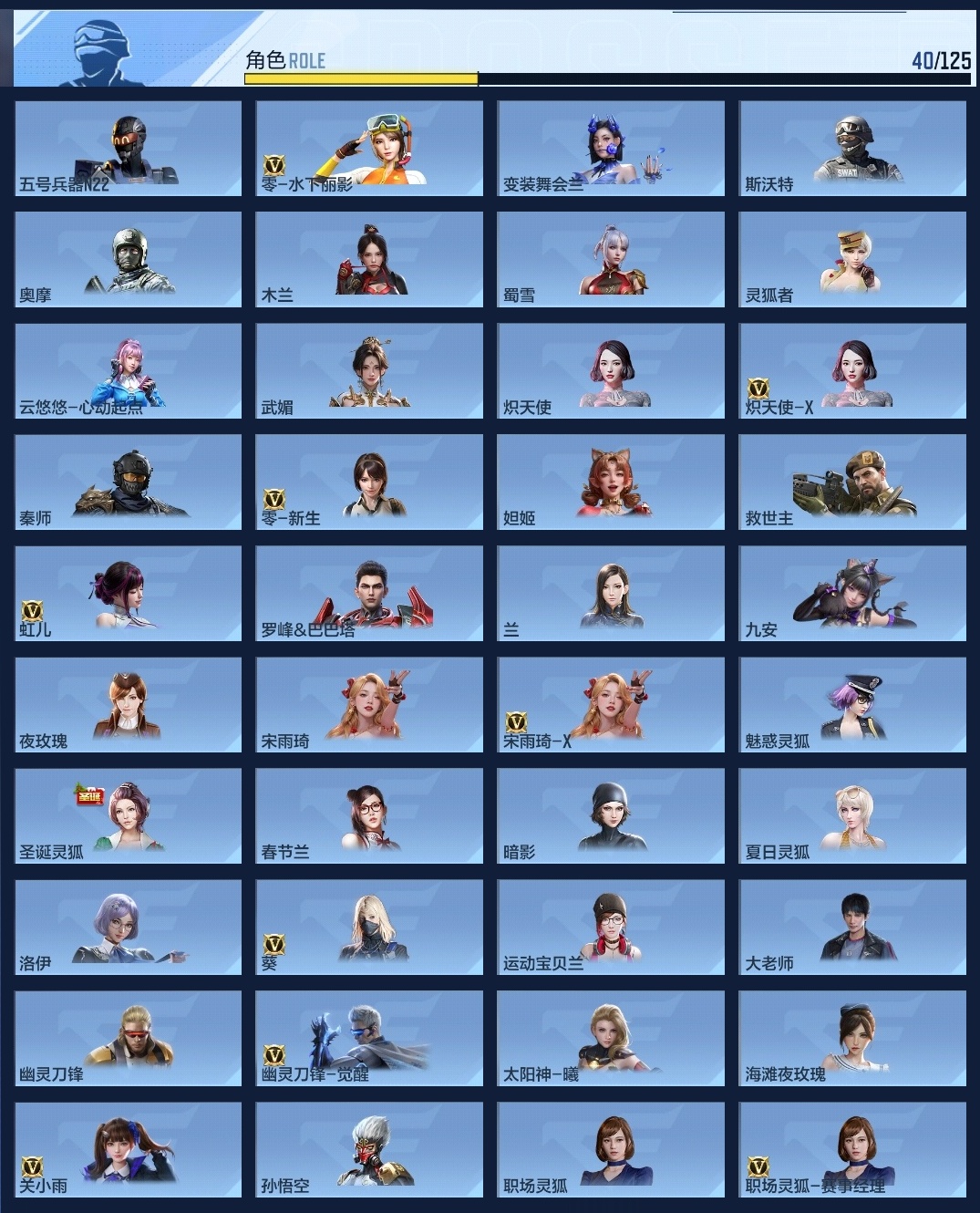980x1213 pixels.
Task: Open the 罗峰&巴巴塔 character card
Action: (x=369, y=593)
